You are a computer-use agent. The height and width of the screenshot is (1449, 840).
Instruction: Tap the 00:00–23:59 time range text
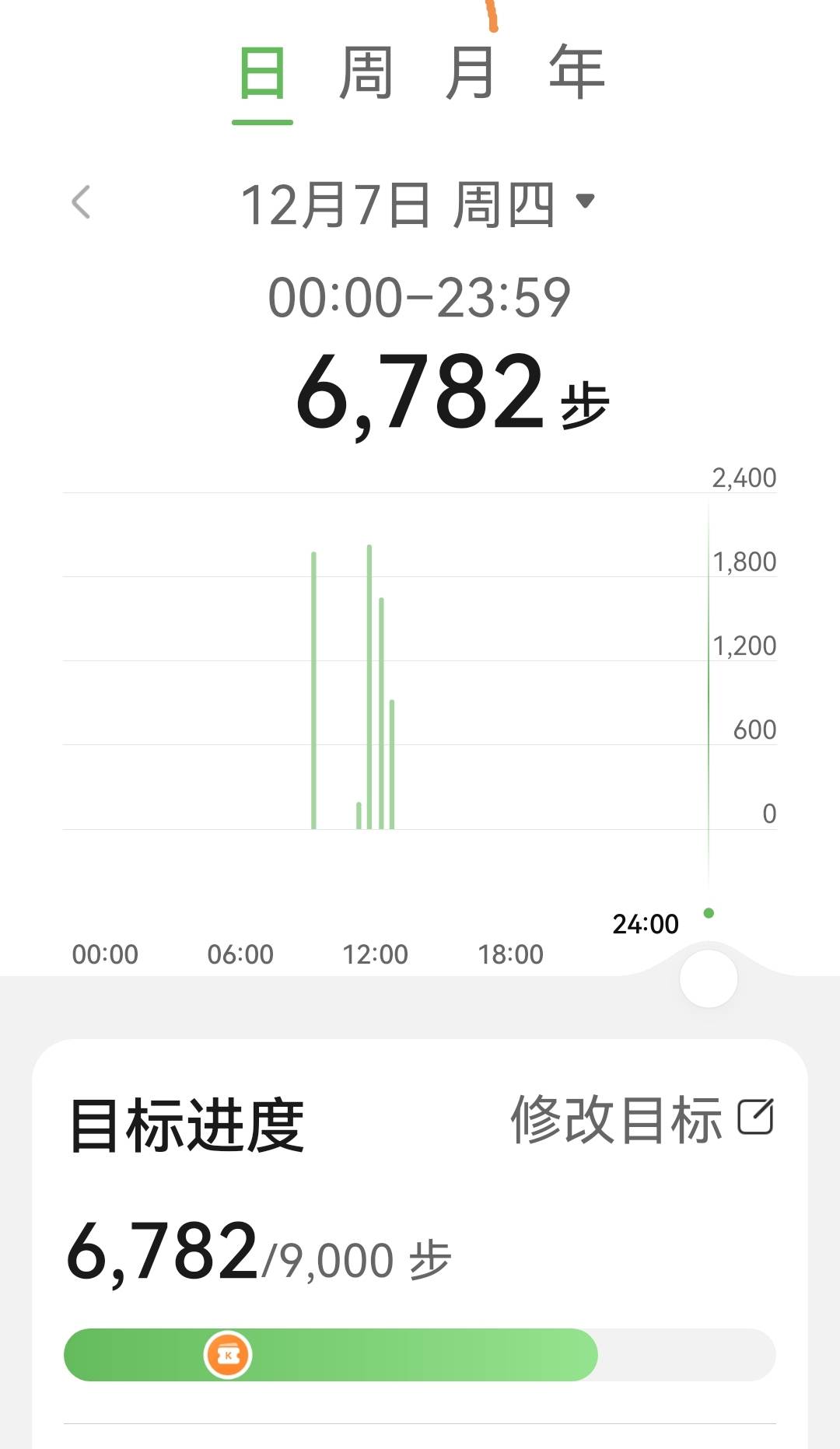coord(420,296)
